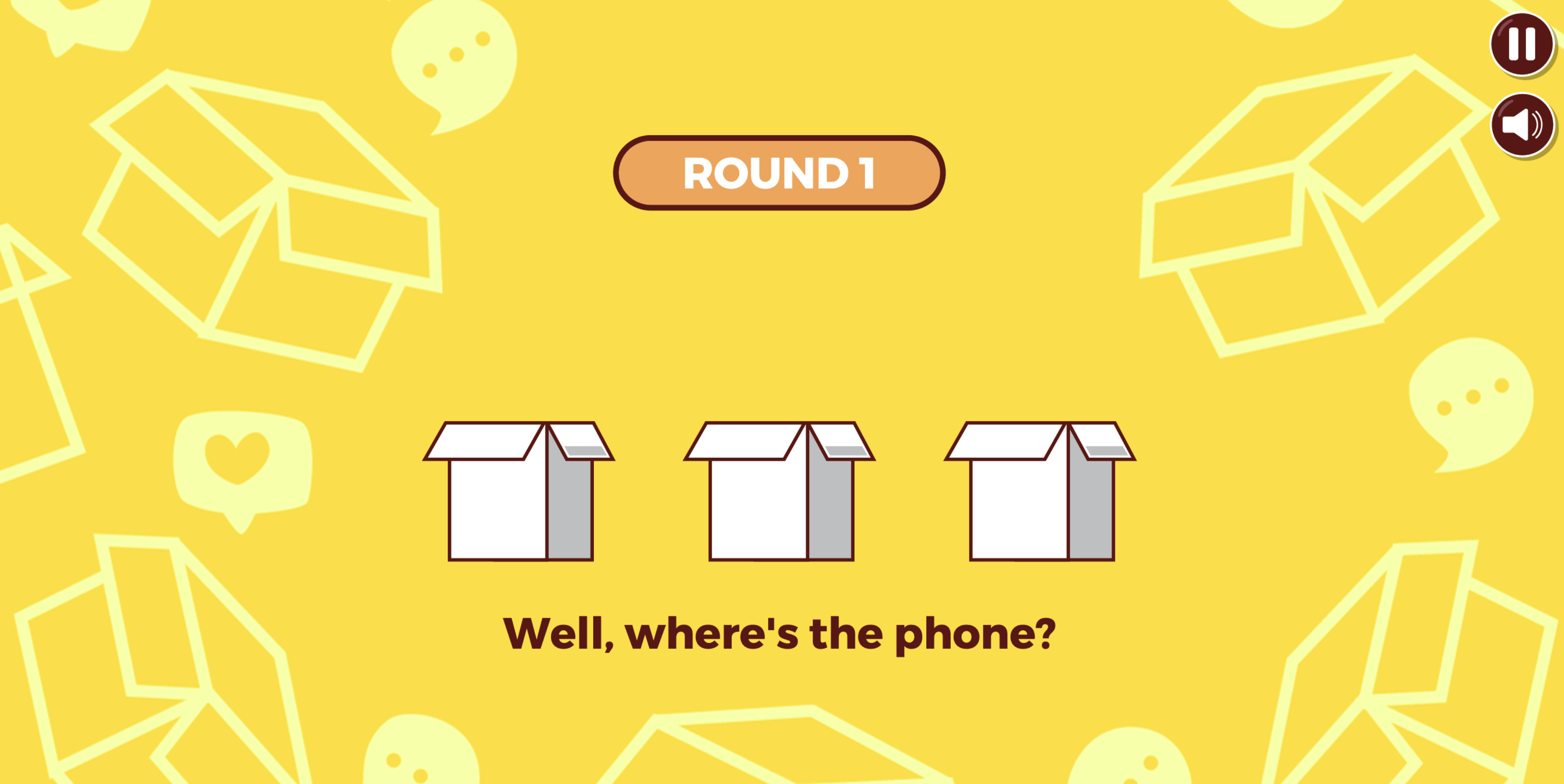This screenshot has height=784, width=1564.
Task: Mute the game sound
Action: coord(1522,125)
